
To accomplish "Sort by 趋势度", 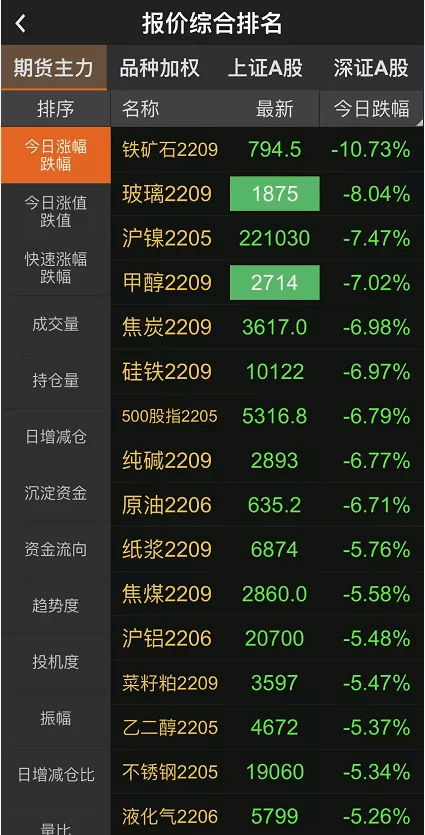I will (56, 605).
